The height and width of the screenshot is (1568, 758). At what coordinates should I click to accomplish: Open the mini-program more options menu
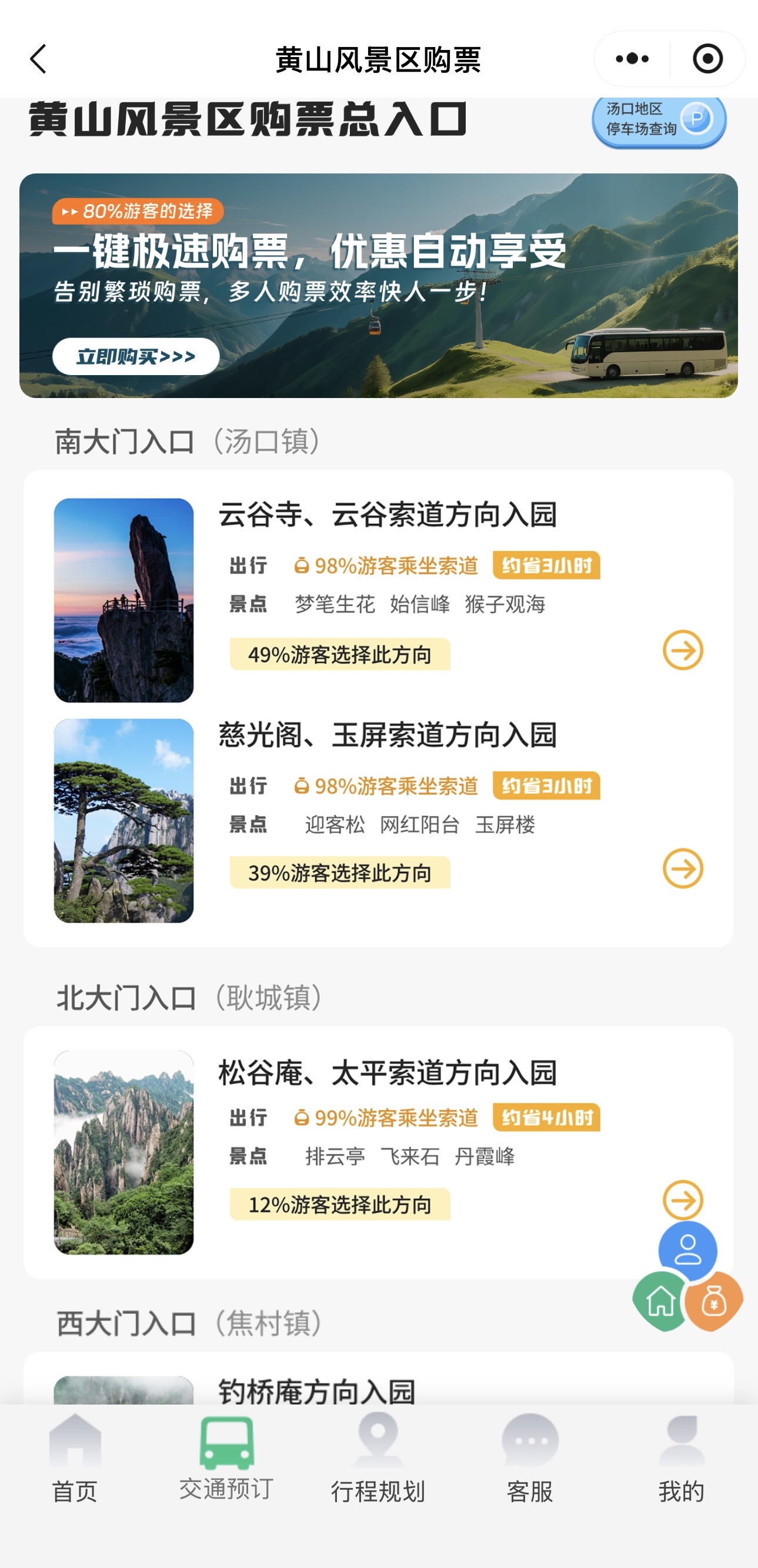pos(632,59)
